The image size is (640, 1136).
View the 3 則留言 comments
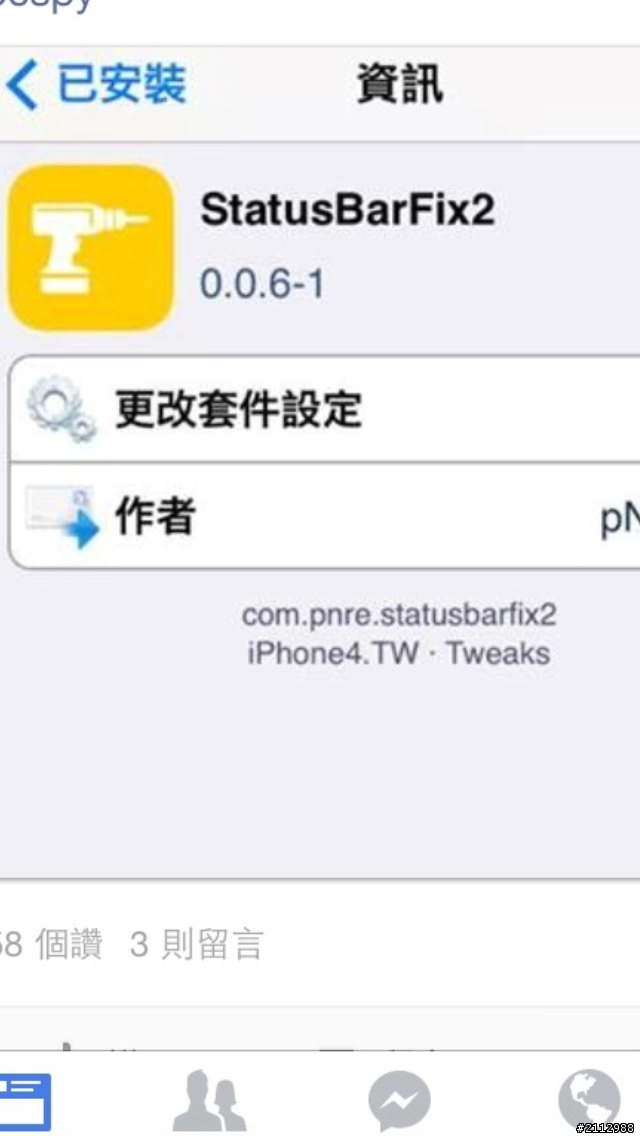click(x=197, y=944)
